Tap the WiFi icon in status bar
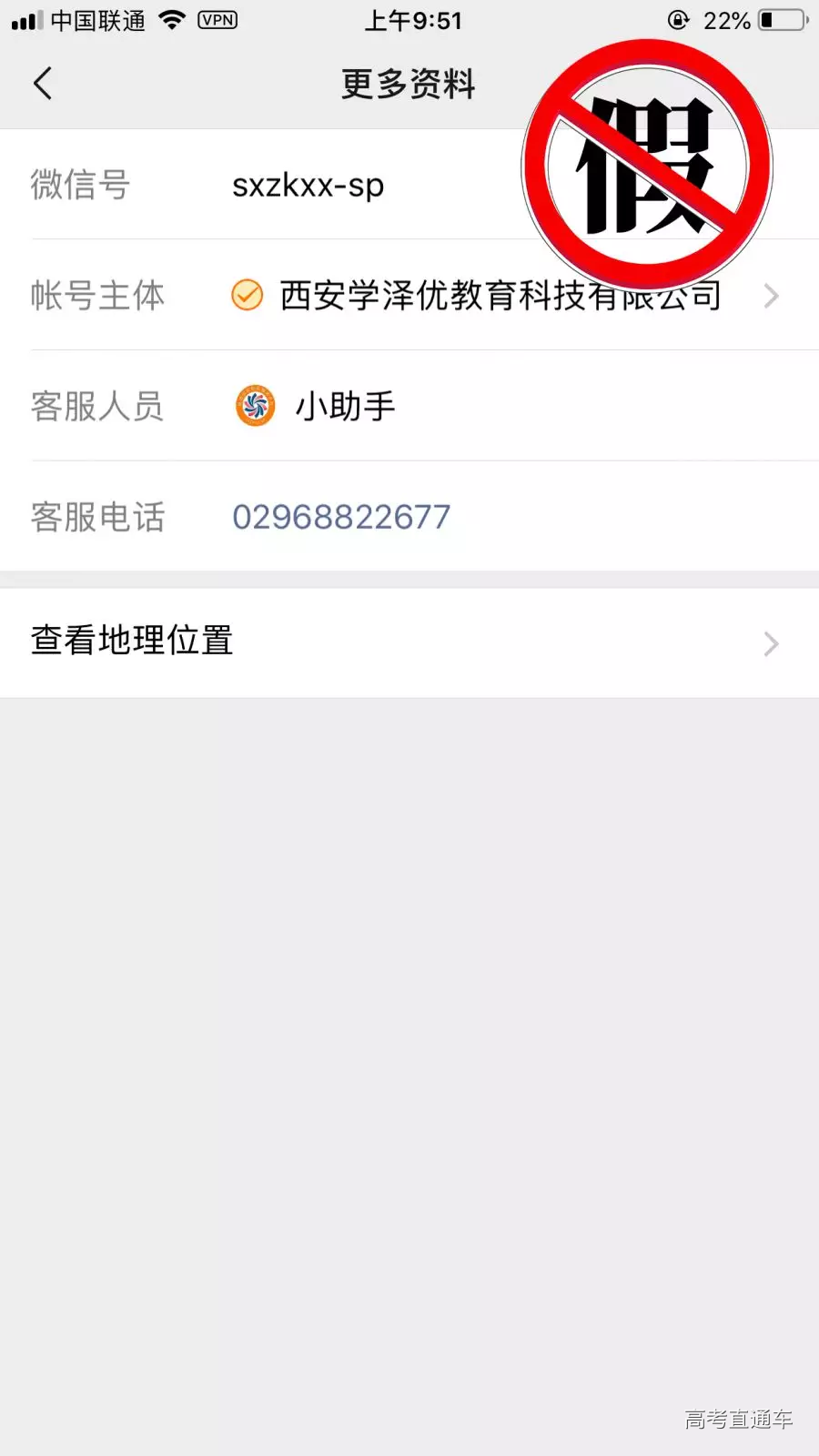Viewport: 819px width, 1456px height. click(x=173, y=18)
